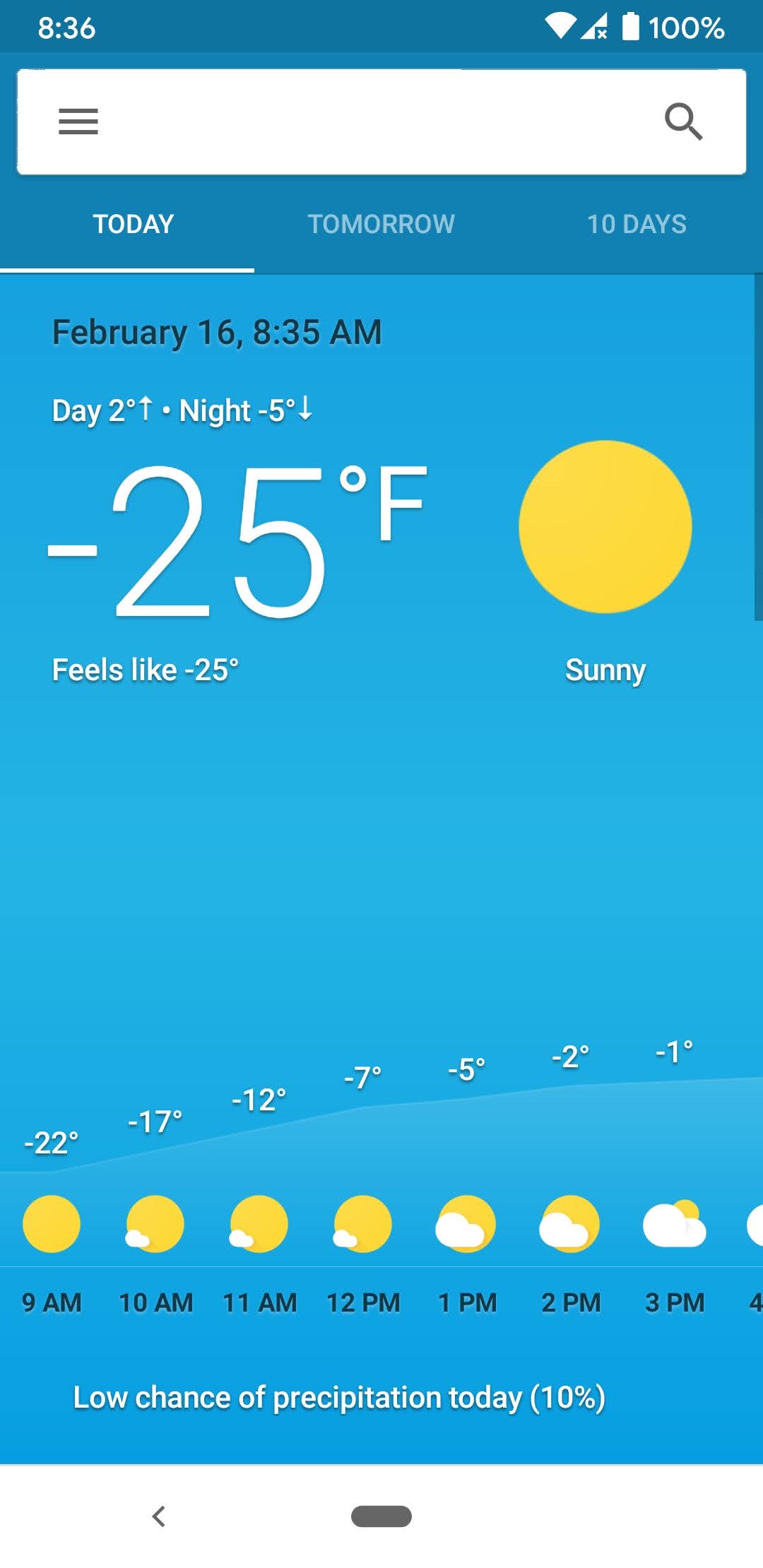The height and width of the screenshot is (1568, 763).
Task: Tap the location search field
Action: coord(381,121)
